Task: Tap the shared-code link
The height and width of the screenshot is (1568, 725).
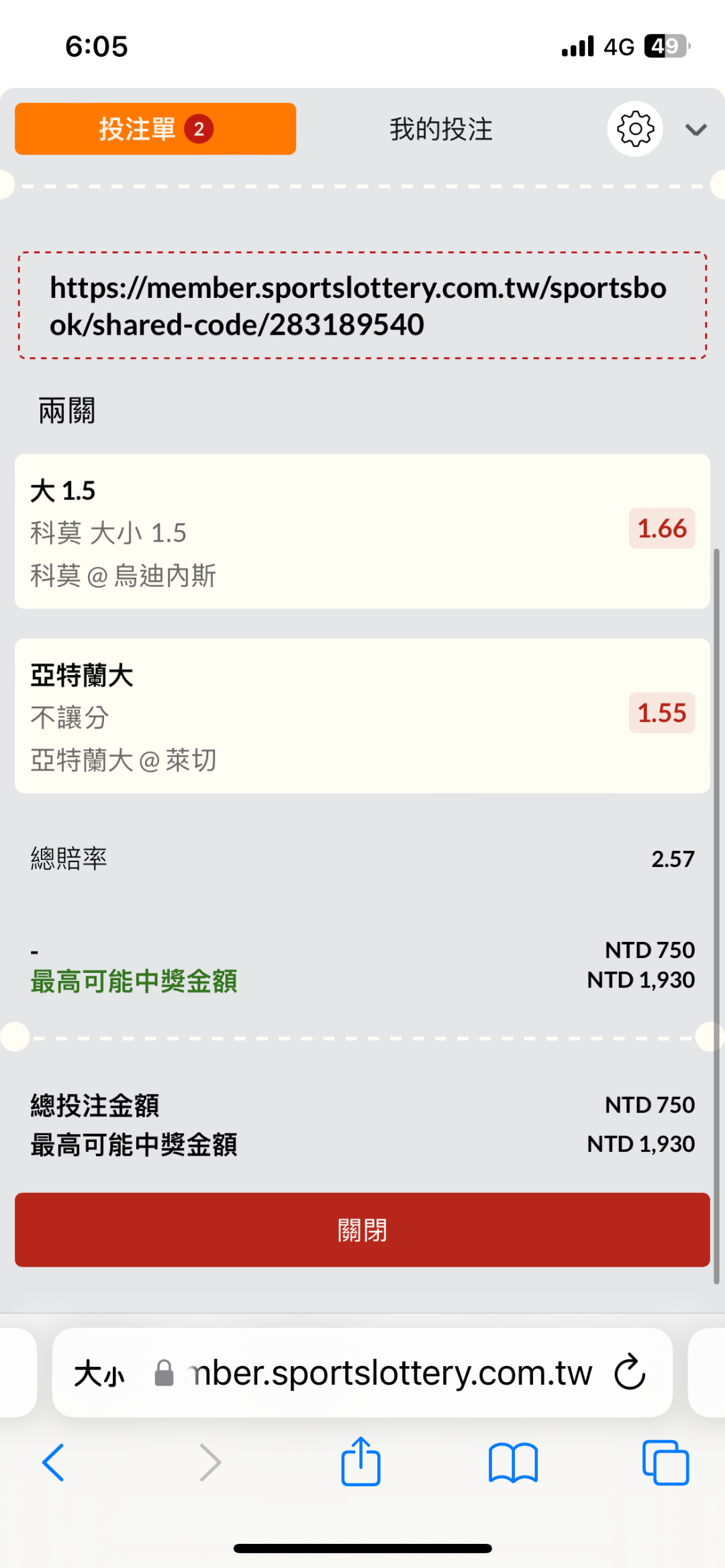Action: pyautogui.click(x=358, y=306)
